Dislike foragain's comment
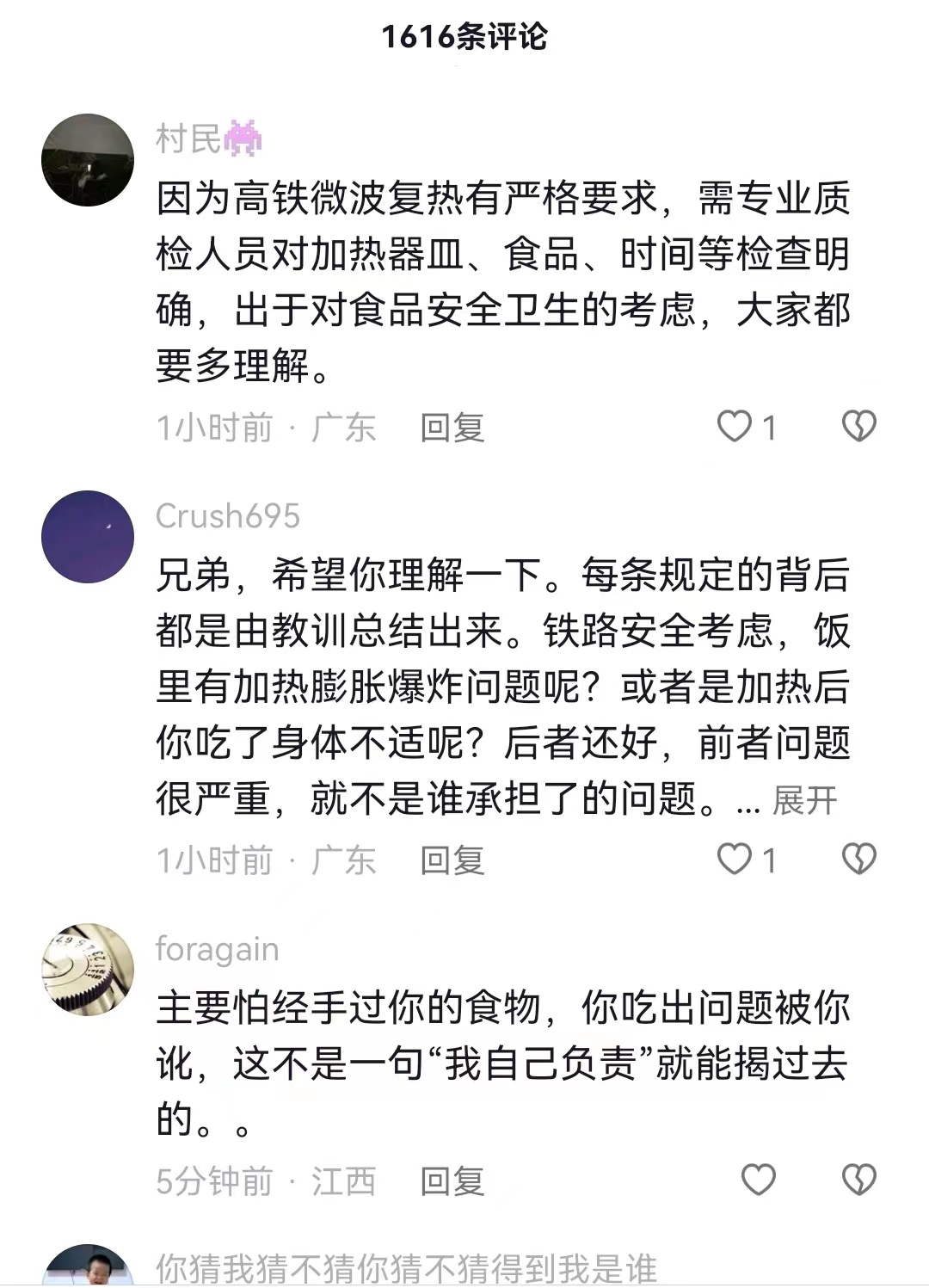This screenshot has width=929, height=1288. tap(858, 1180)
